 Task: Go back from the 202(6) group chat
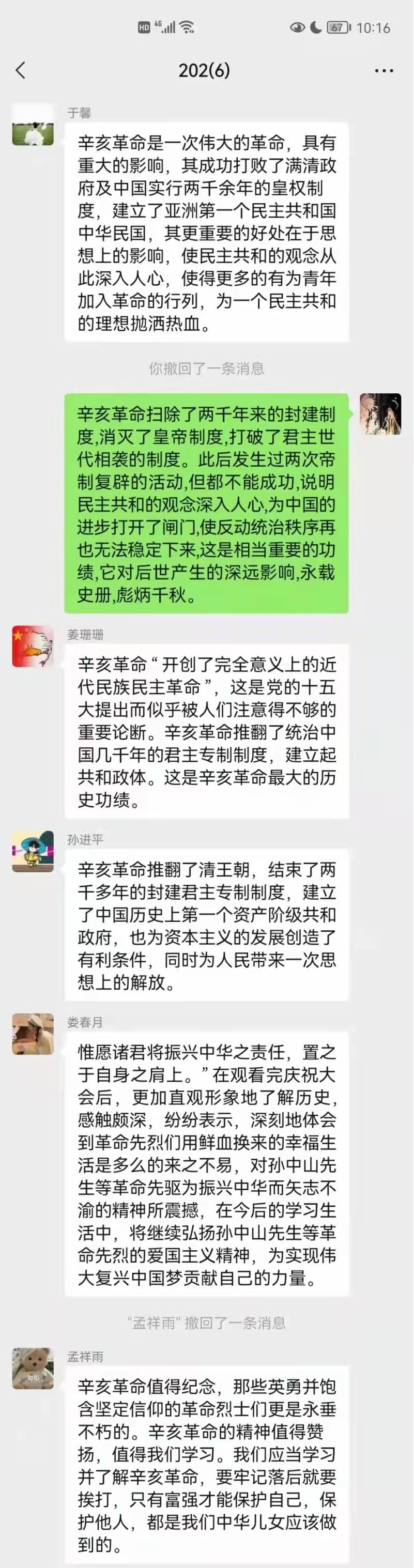point(21,71)
